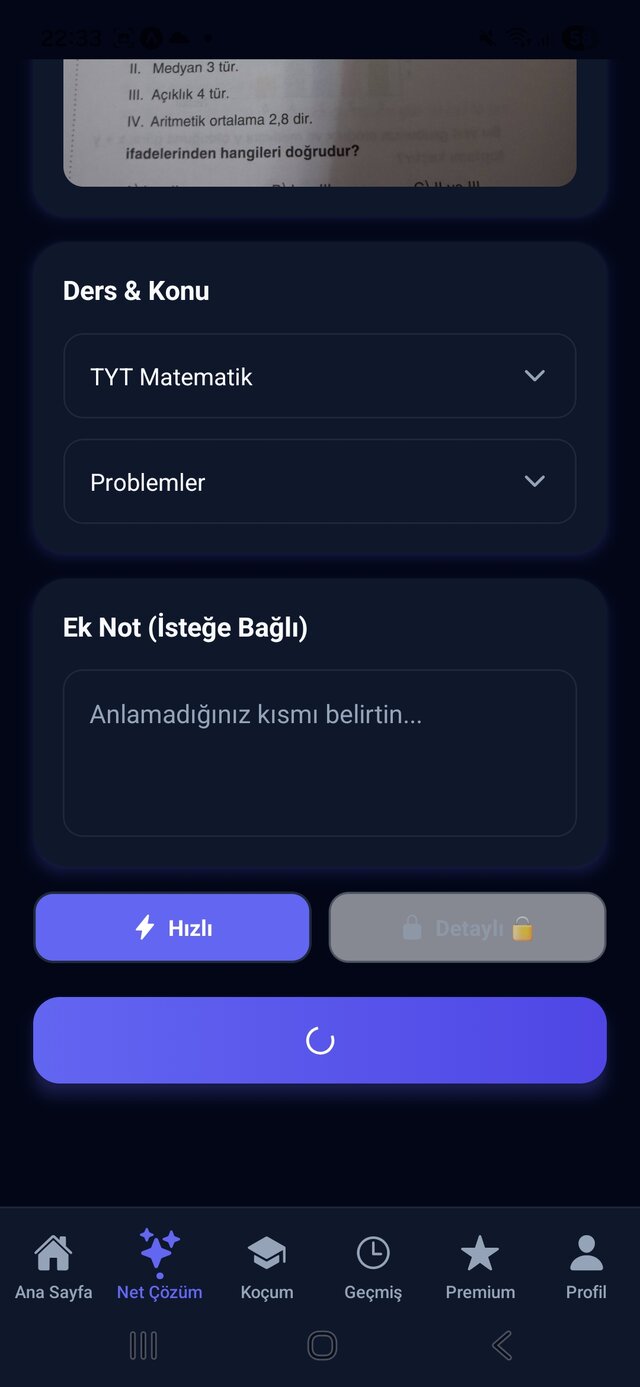The image size is (640, 1387).
Task: Go to the system home screen
Action: click(x=321, y=1346)
